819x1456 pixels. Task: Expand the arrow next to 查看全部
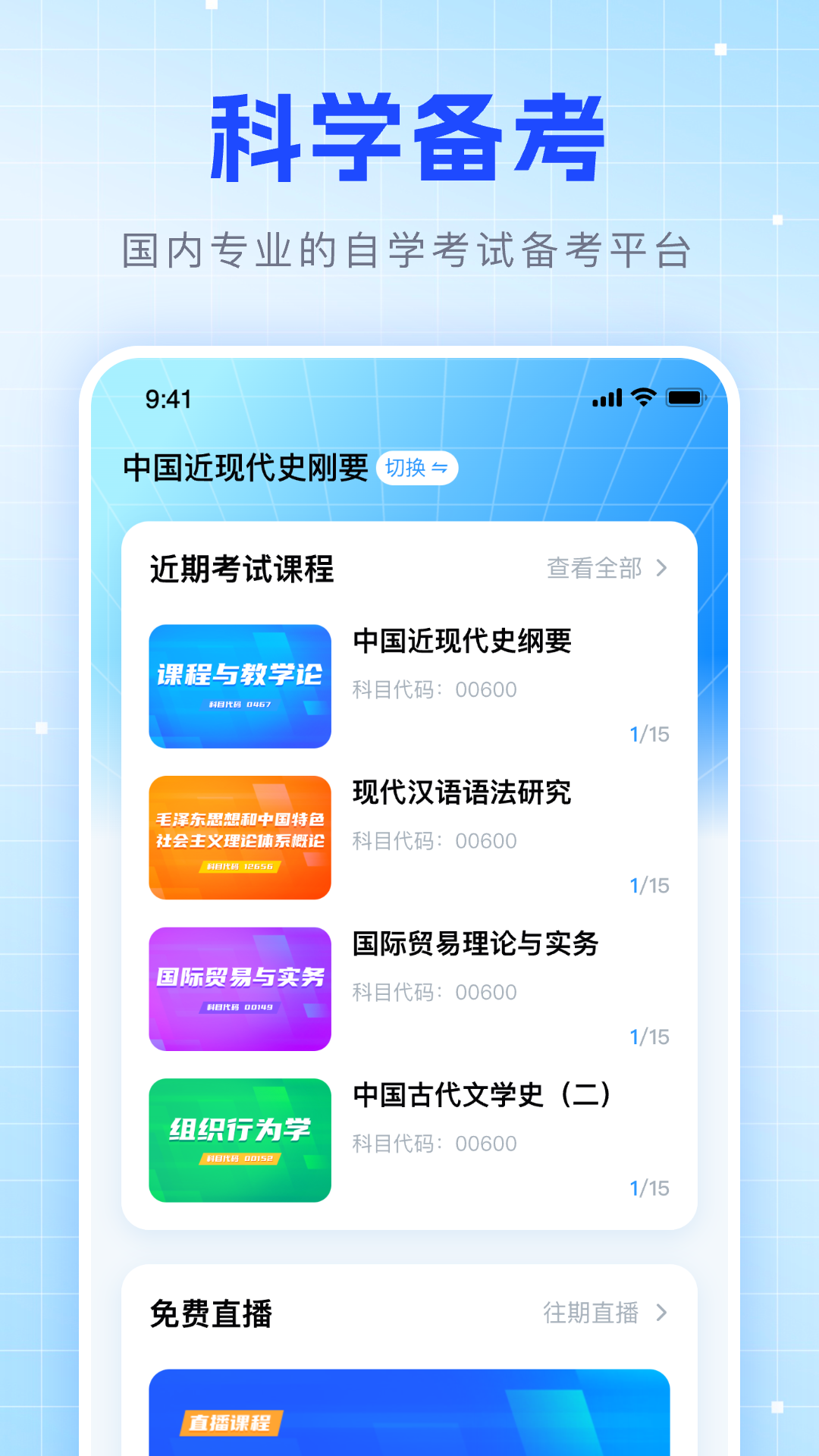pyautogui.click(x=661, y=568)
